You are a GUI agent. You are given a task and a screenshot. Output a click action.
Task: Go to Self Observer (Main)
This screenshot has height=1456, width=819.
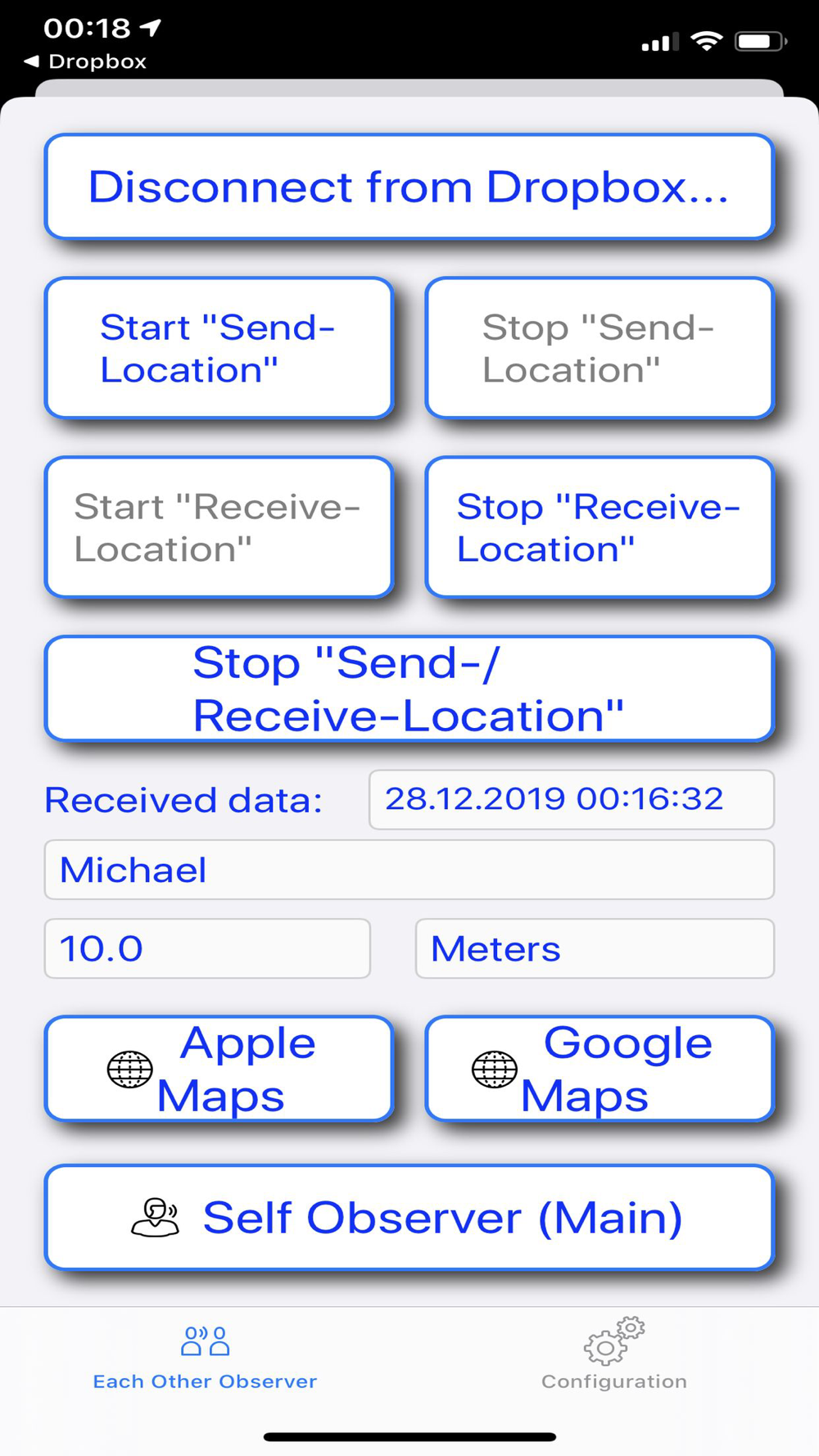pos(409,1218)
